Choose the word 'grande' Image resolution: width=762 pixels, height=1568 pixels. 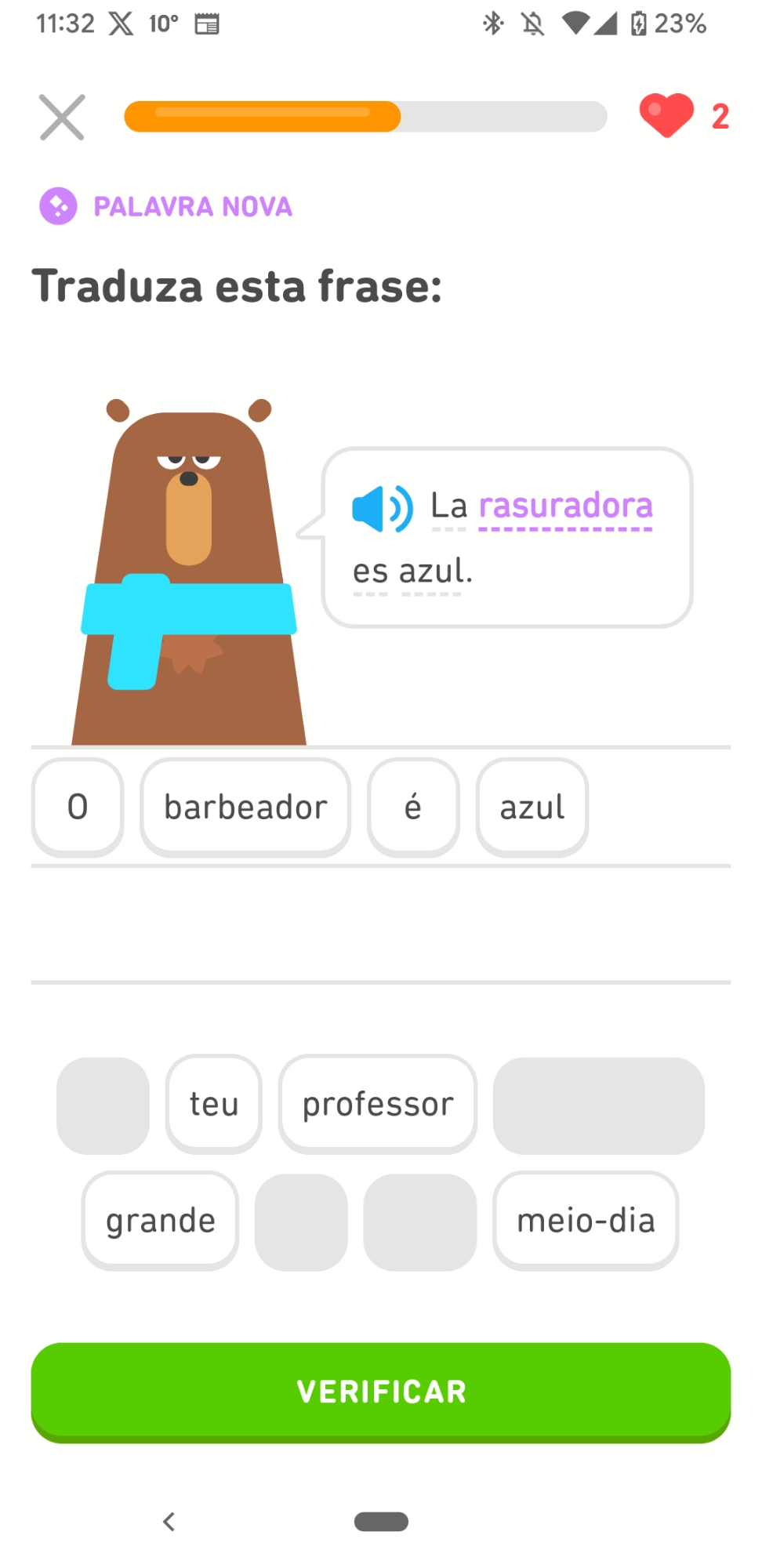pos(161,1220)
